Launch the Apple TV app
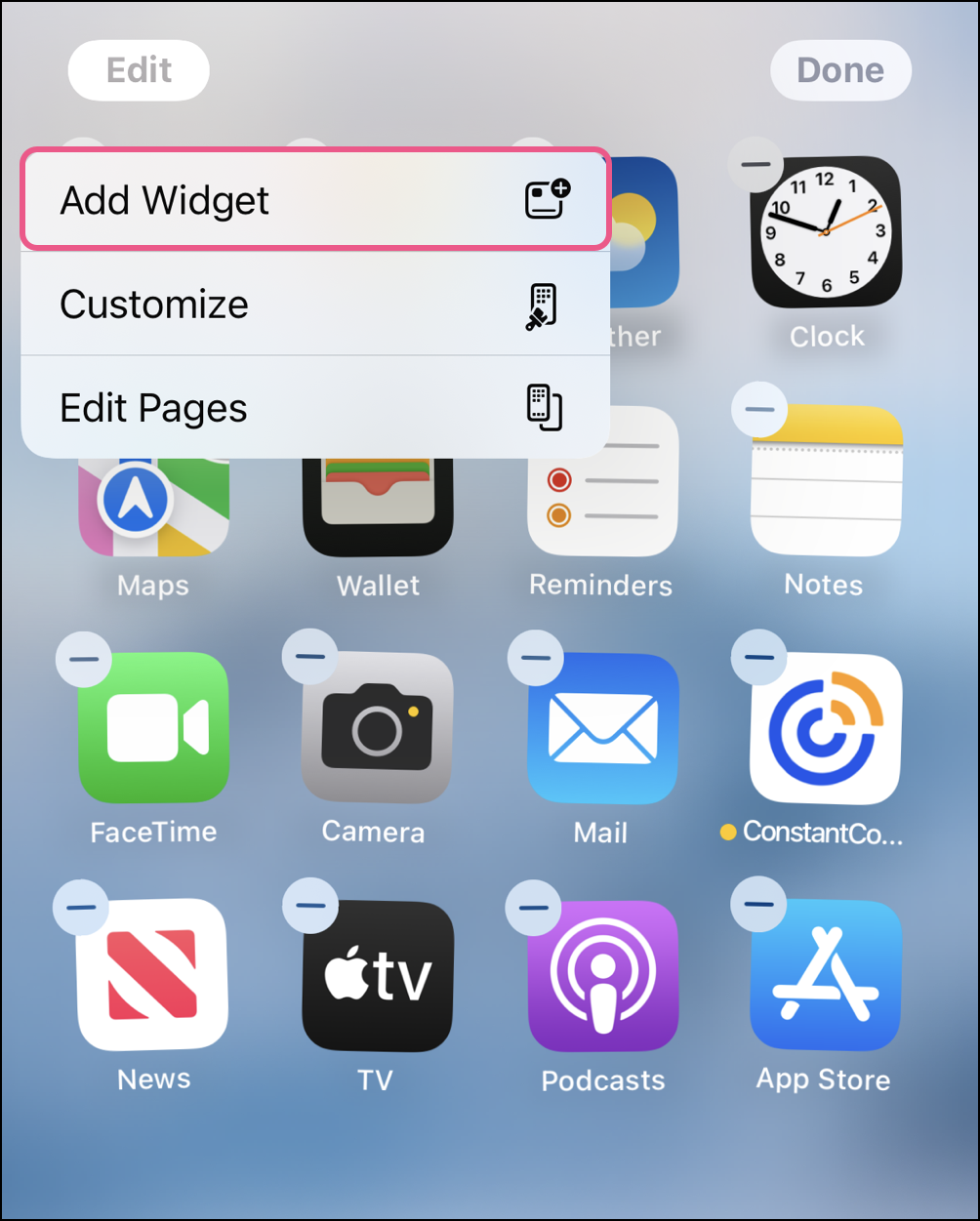The image size is (980, 1221). 377,974
